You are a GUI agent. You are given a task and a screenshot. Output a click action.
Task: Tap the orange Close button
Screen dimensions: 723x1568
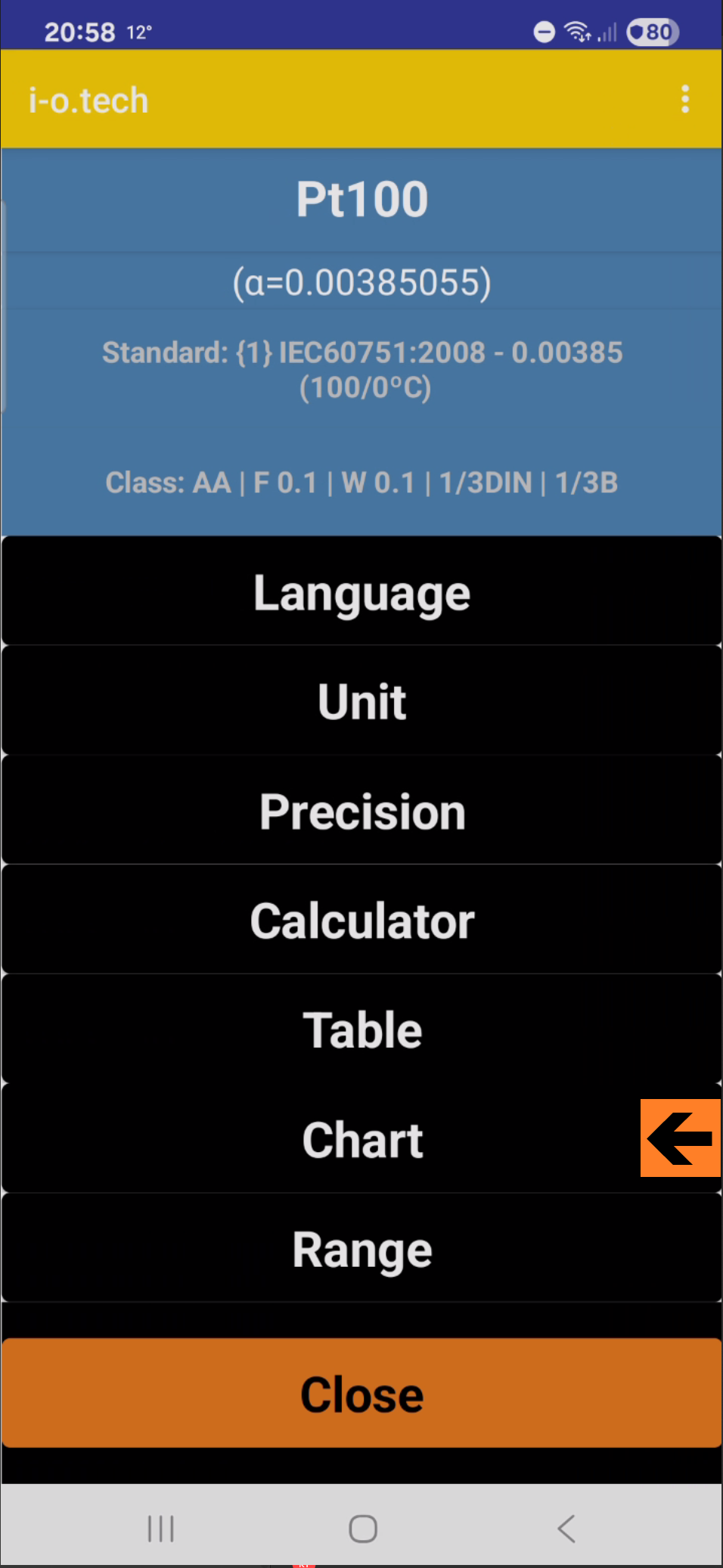click(361, 1393)
